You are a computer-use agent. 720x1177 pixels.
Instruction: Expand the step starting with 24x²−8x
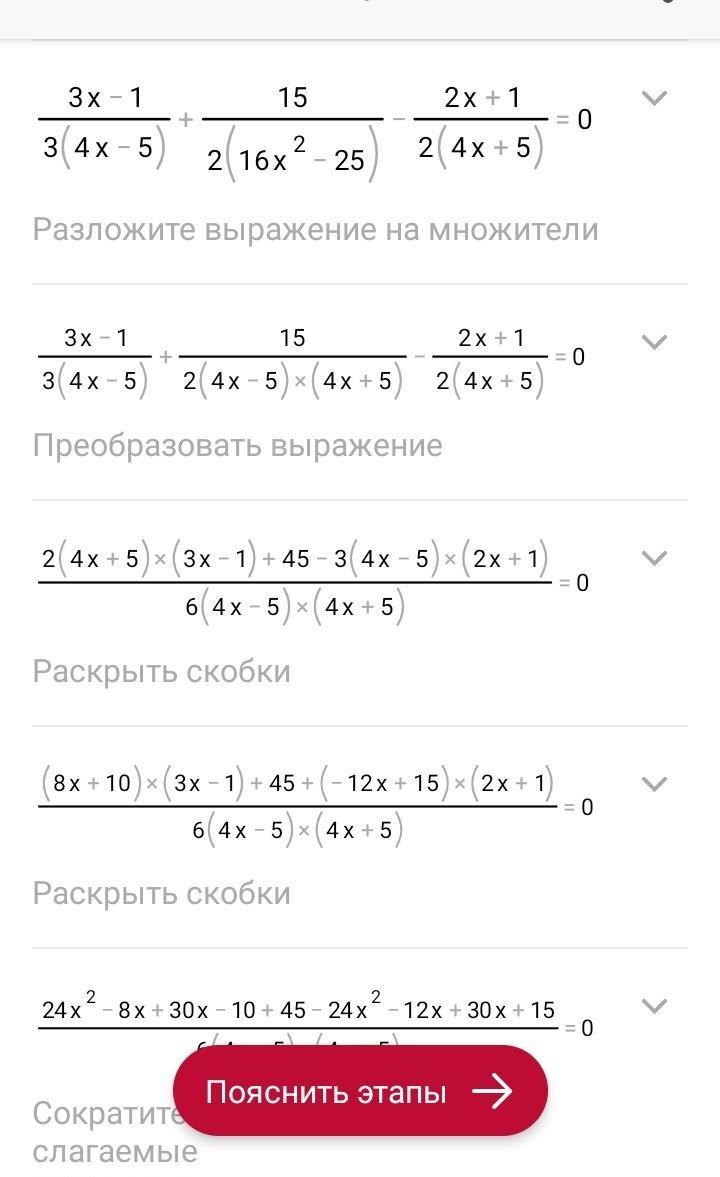[x=655, y=1007]
